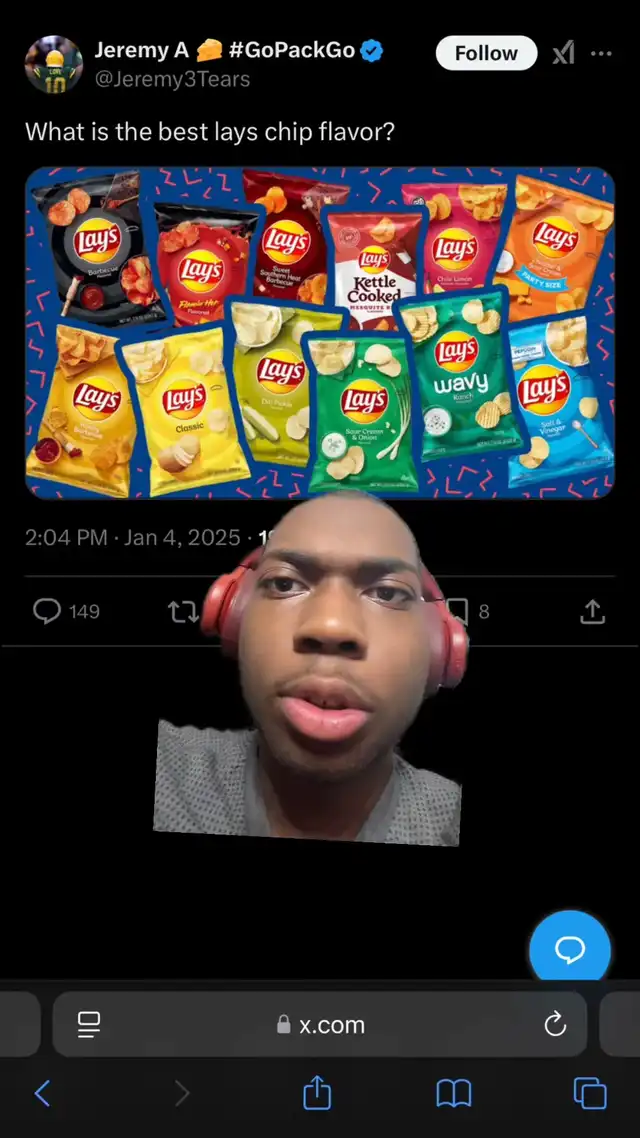Screen dimensions: 640x1138
Task: Share the tweet via the upload arrow icon
Action: [x=592, y=611]
